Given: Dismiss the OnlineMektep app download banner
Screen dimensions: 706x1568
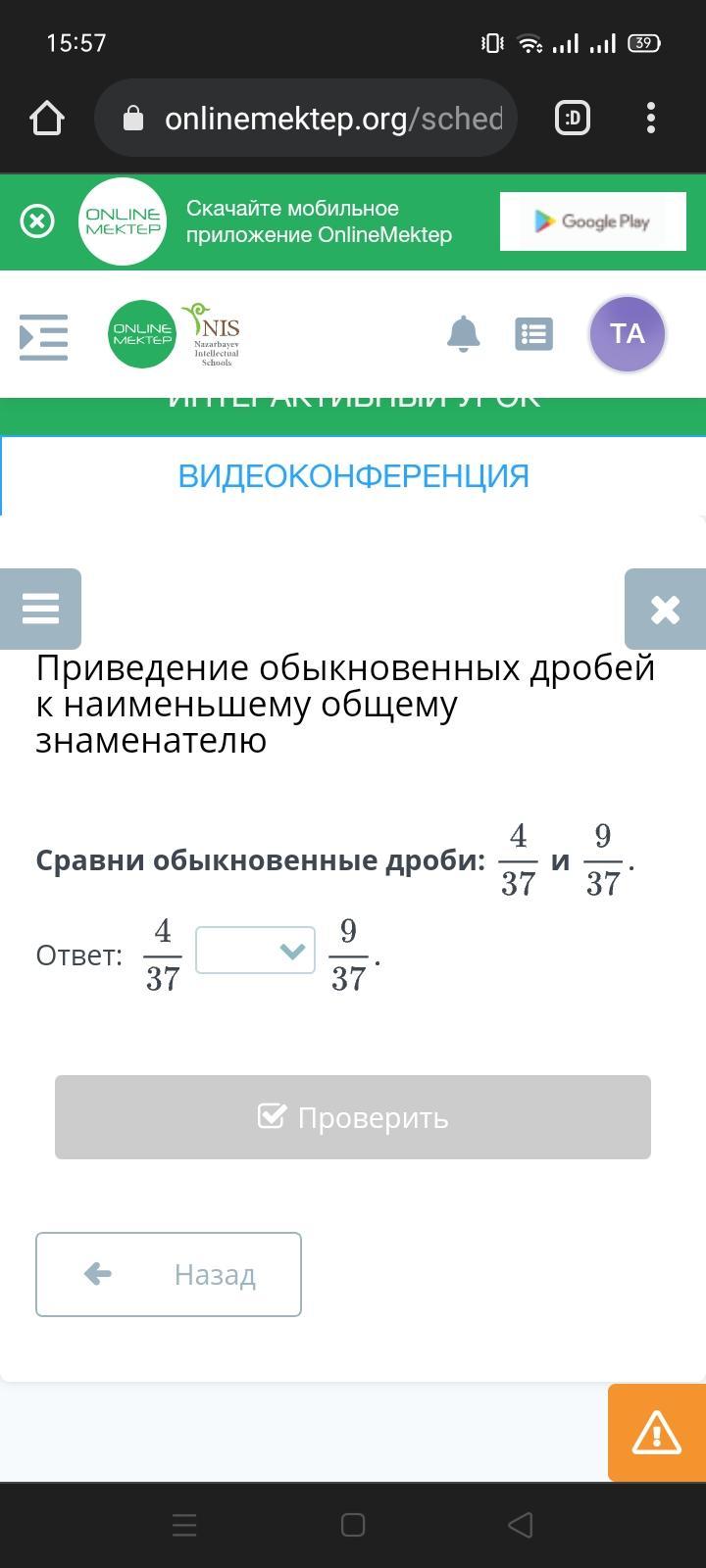Looking at the screenshot, I should (37, 221).
